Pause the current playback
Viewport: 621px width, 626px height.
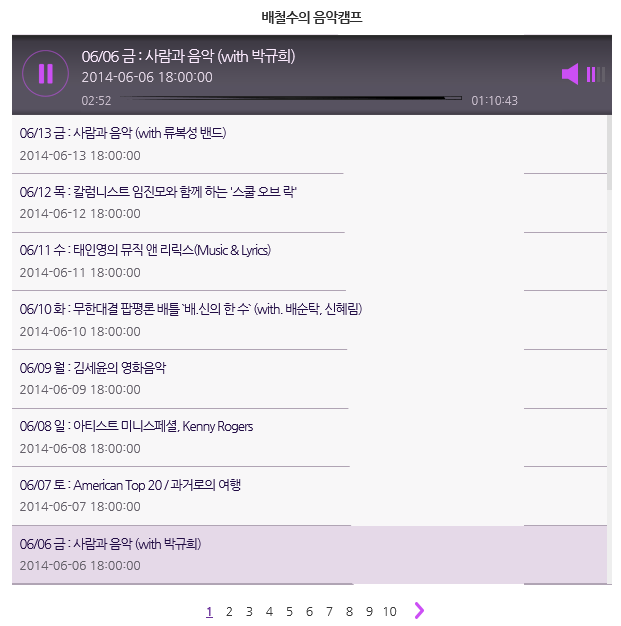(45, 73)
